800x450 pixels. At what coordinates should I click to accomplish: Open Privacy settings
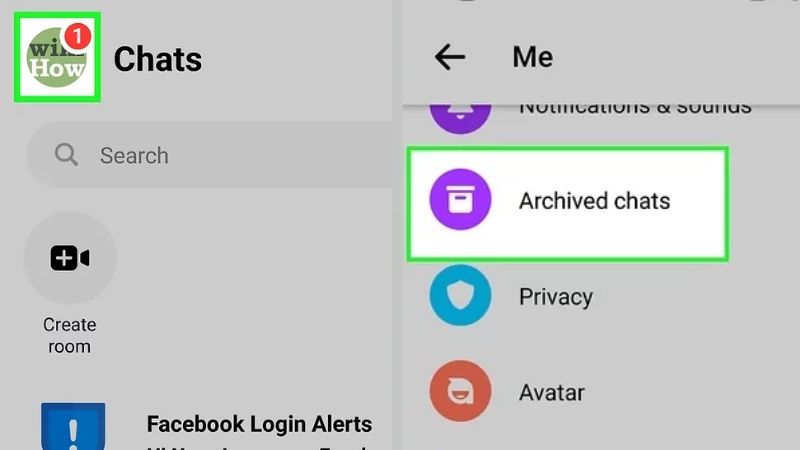coord(555,297)
